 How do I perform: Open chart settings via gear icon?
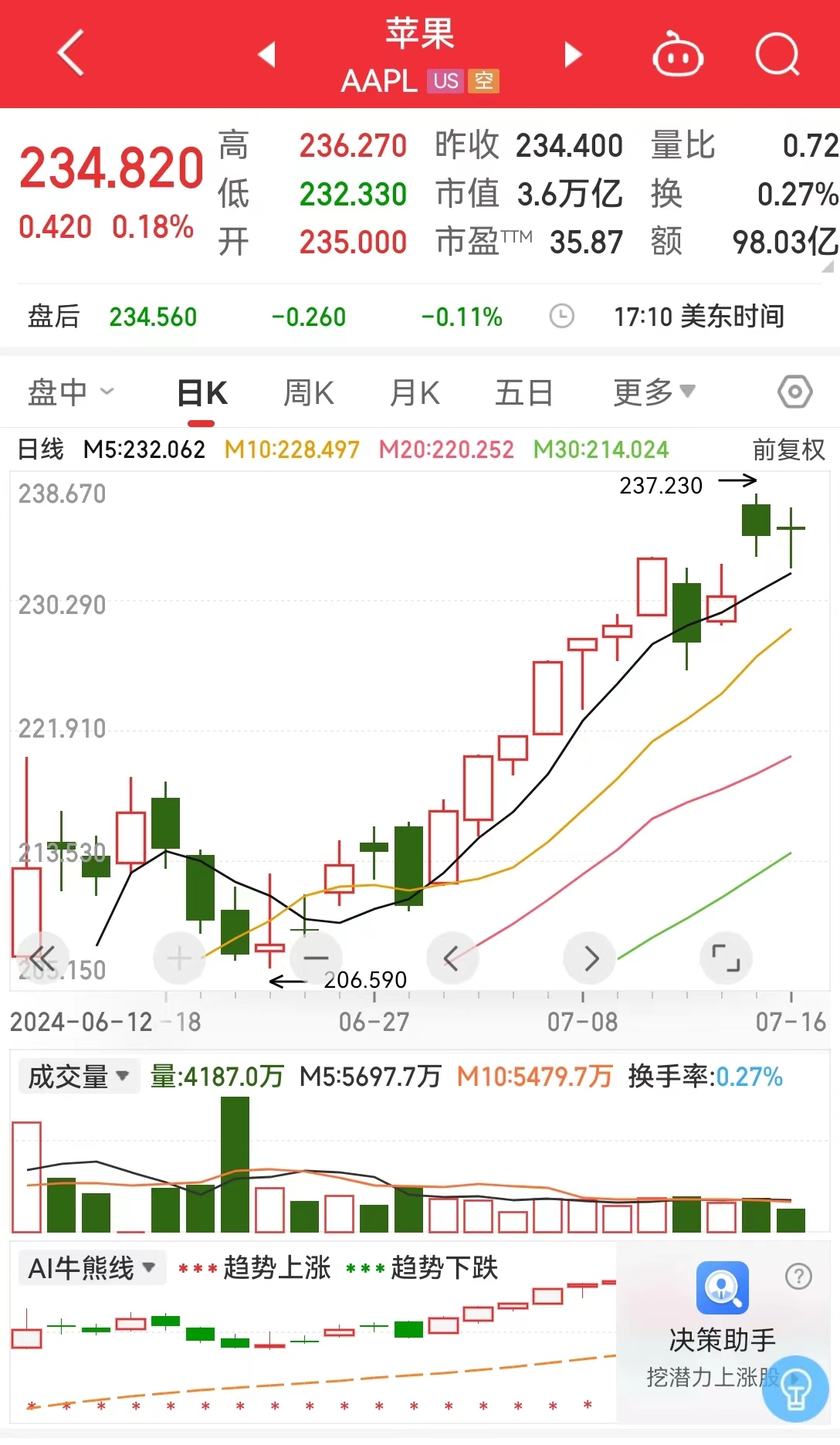pos(794,392)
